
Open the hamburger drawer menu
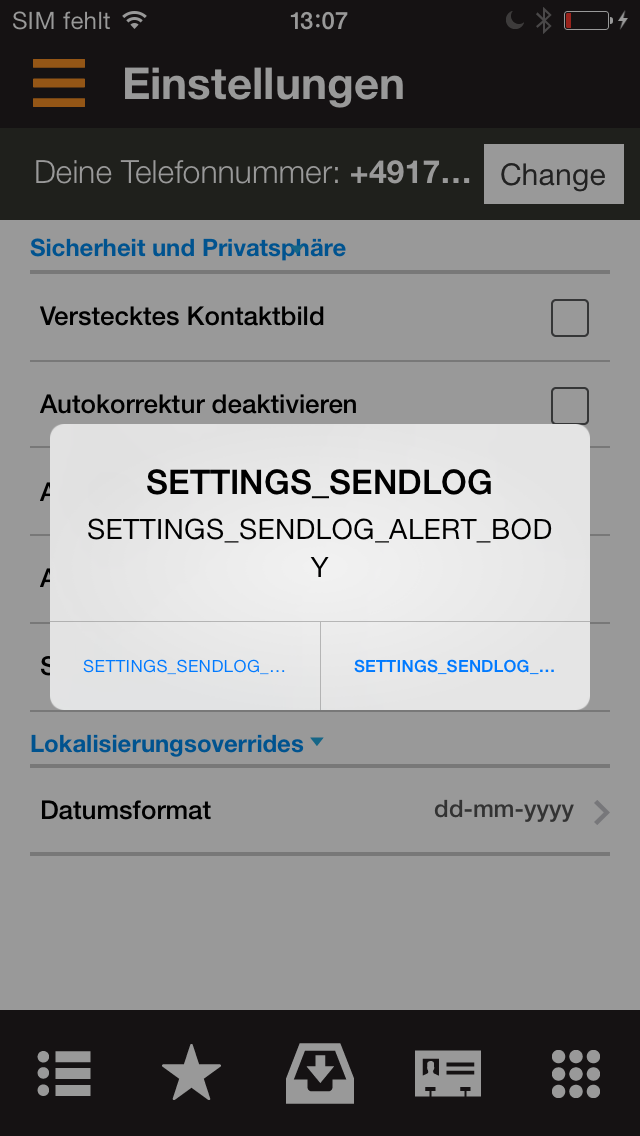point(59,83)
